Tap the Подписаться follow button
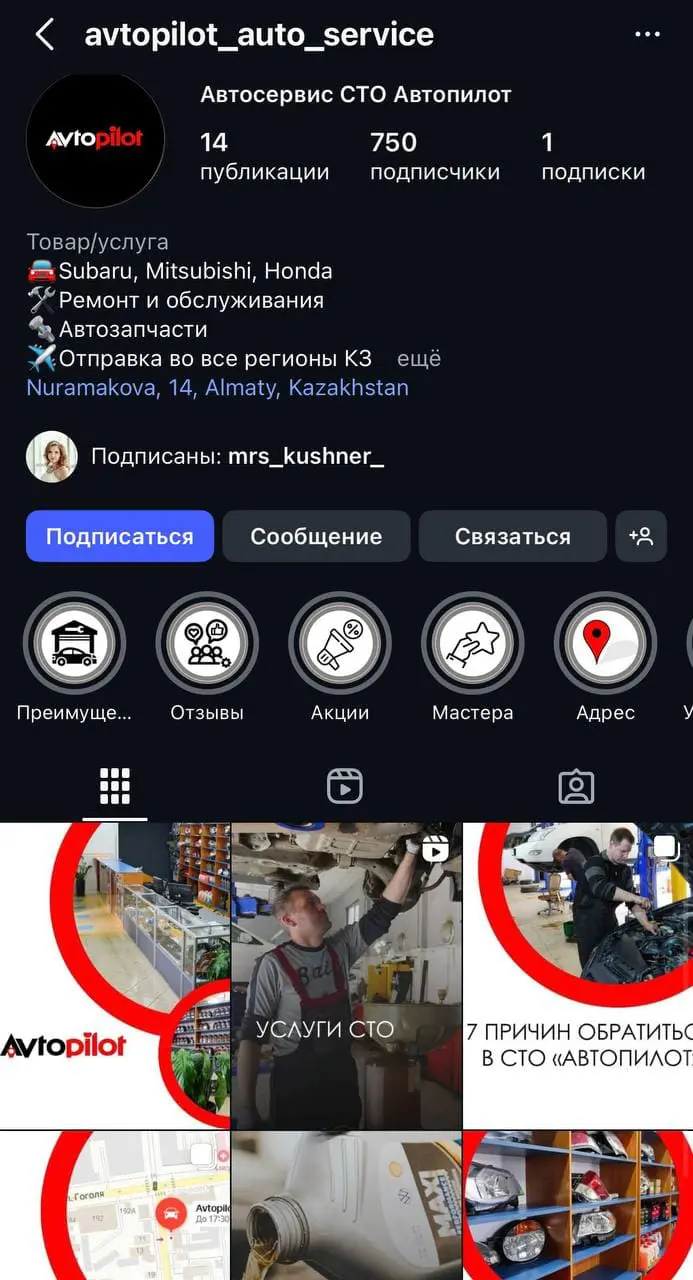 [x=120, y=536]
